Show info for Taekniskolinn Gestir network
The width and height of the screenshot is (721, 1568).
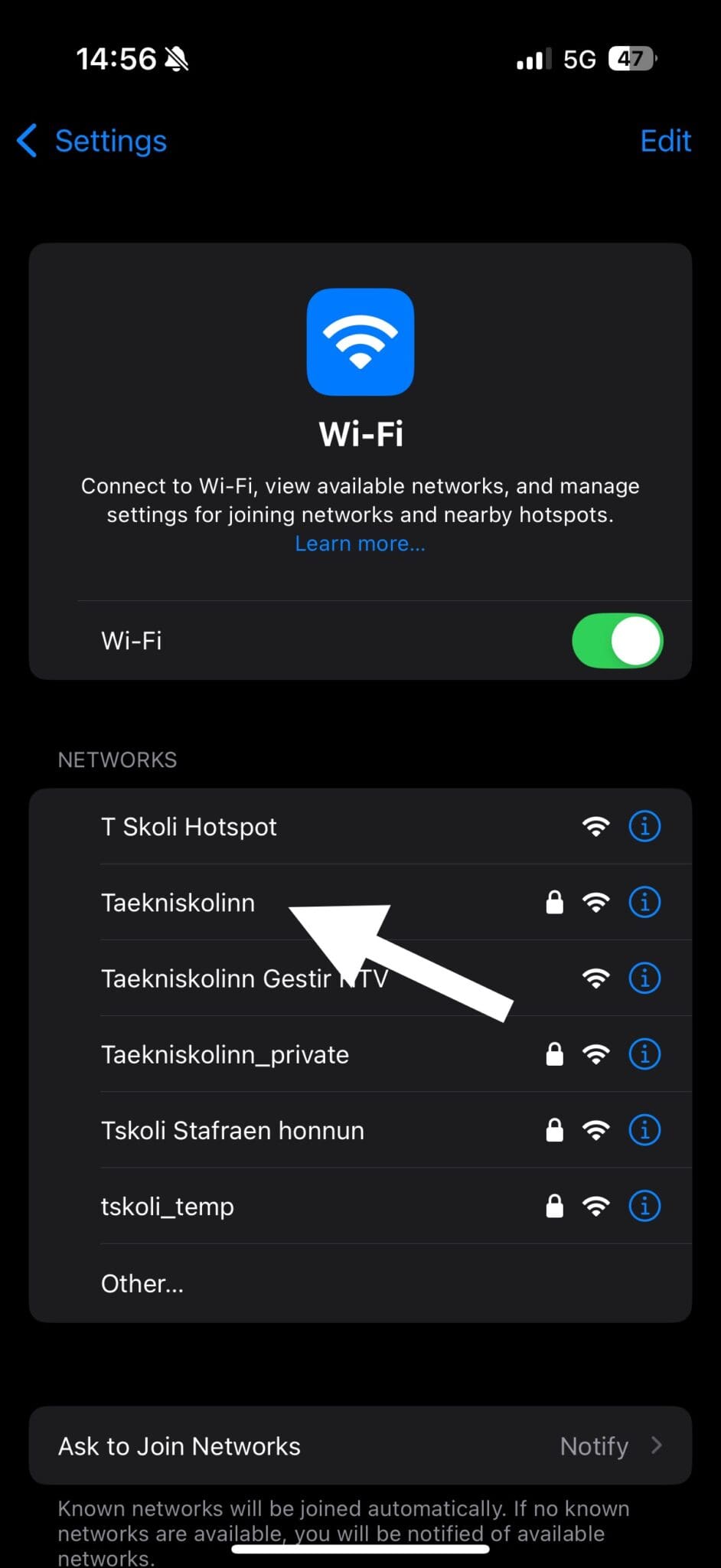tap(644, 978)
